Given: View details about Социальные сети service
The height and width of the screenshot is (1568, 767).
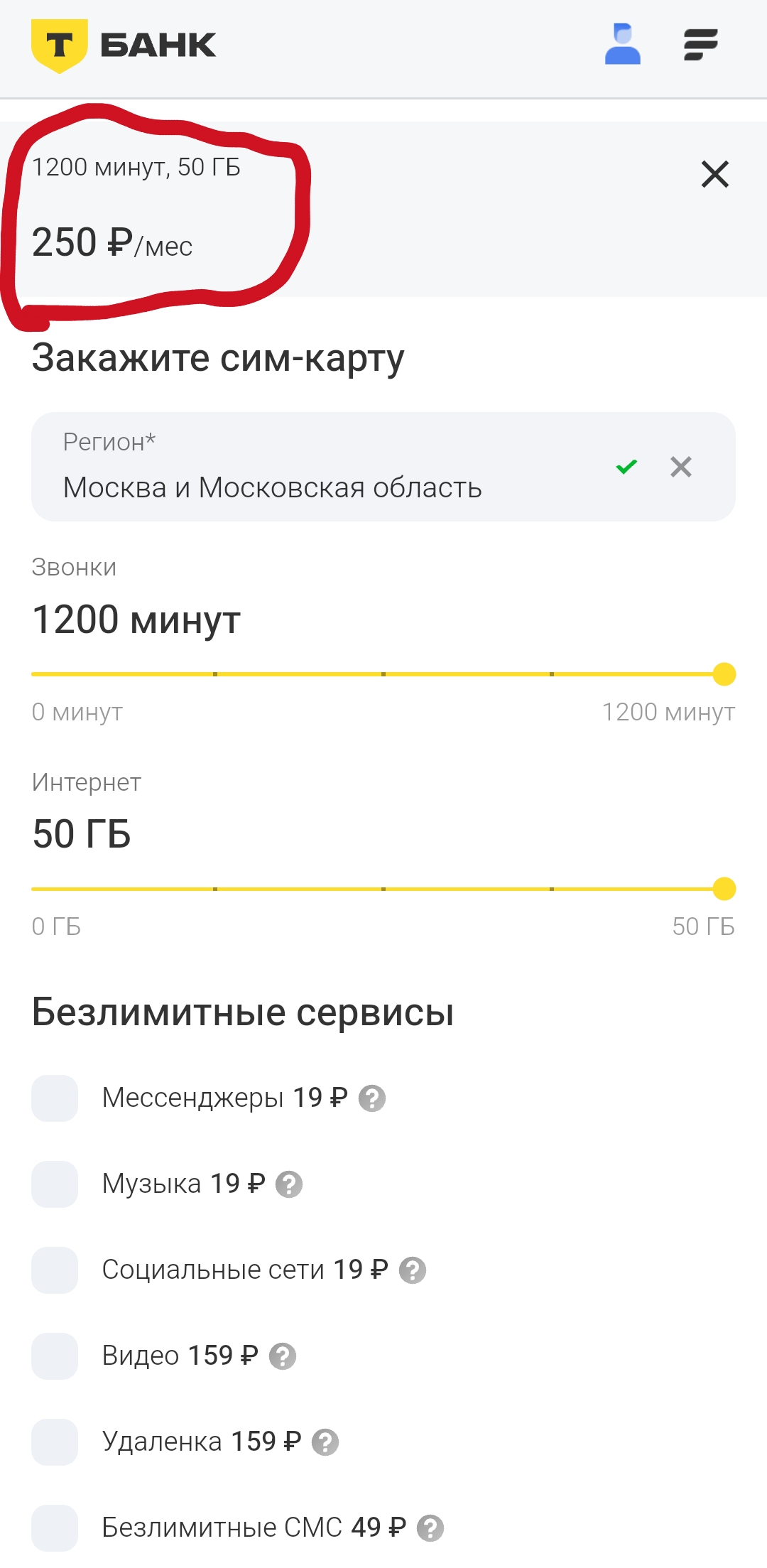Looking at the screenshot, I should click(x=412, y=1270).
